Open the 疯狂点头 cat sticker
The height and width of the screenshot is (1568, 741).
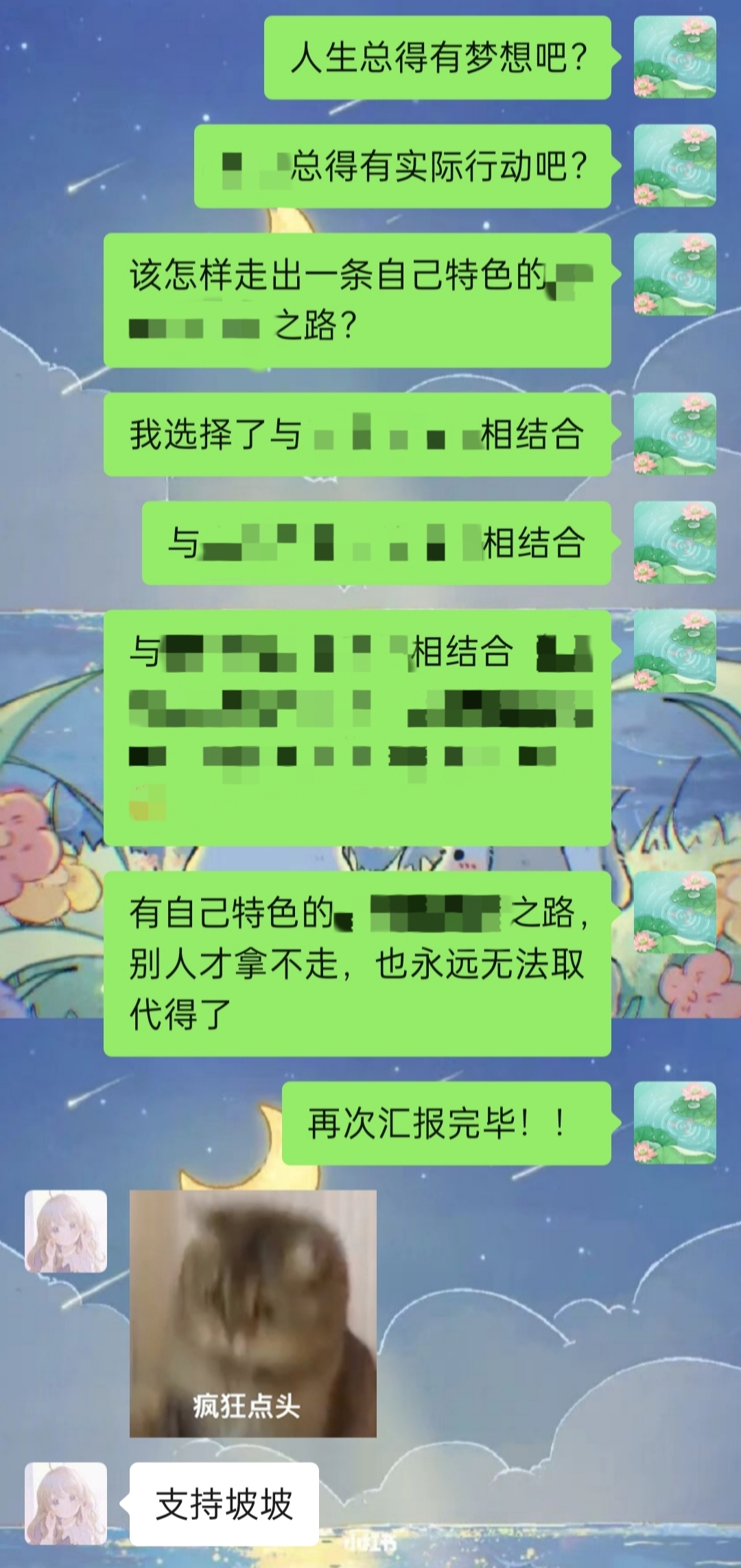click(x=252, y=1313)
